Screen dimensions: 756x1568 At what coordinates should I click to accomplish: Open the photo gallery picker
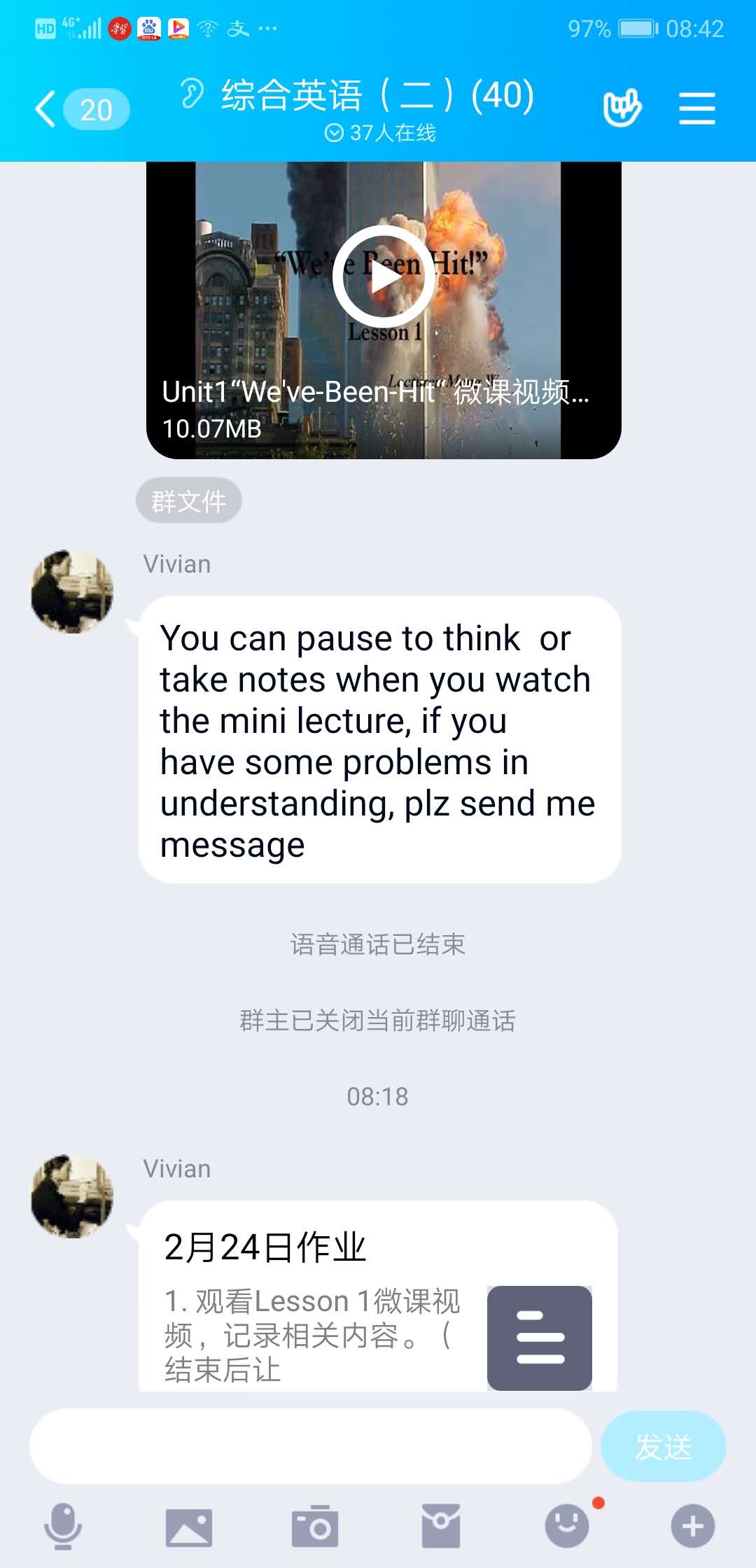point(188,1527)
